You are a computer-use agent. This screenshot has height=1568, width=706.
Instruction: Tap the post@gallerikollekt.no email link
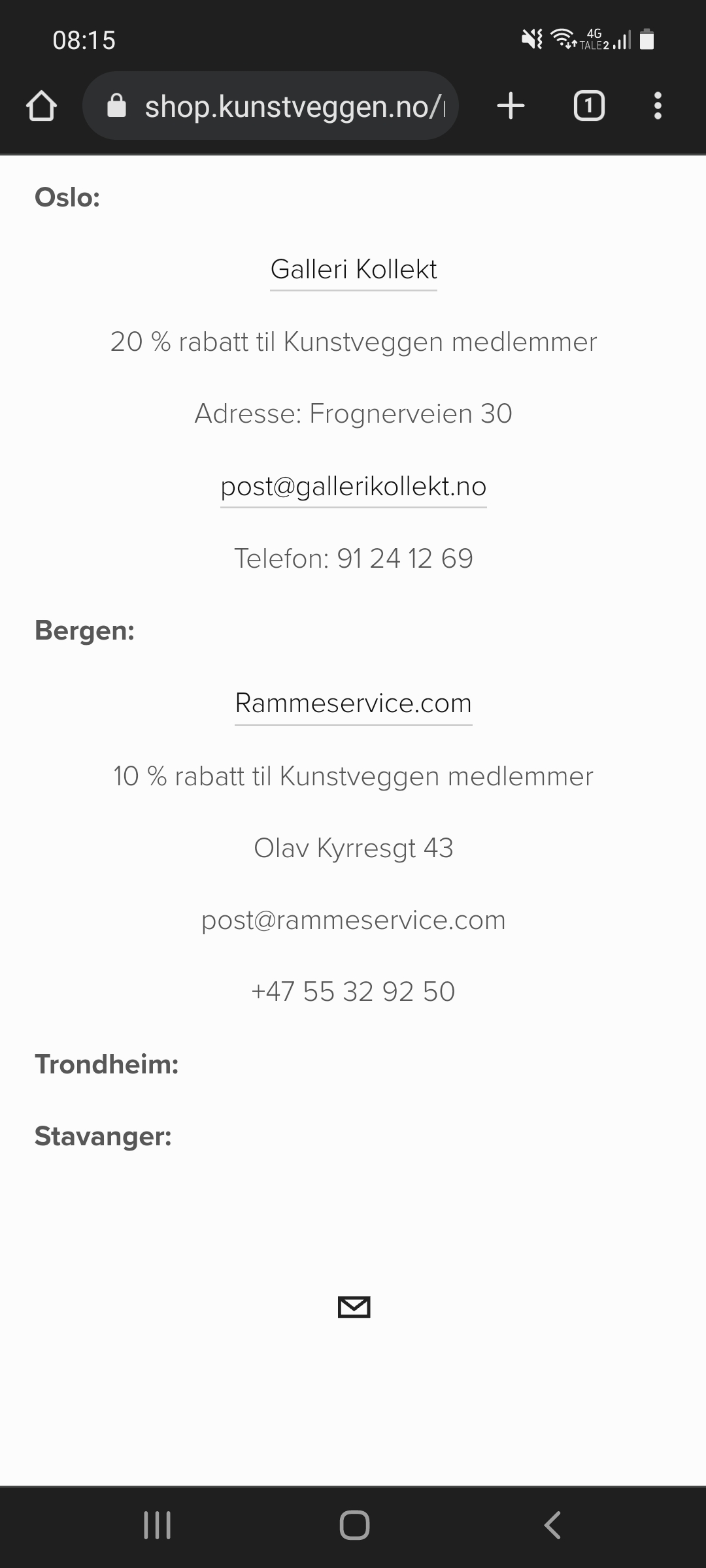pyautogui.click(x=354, y=486)
